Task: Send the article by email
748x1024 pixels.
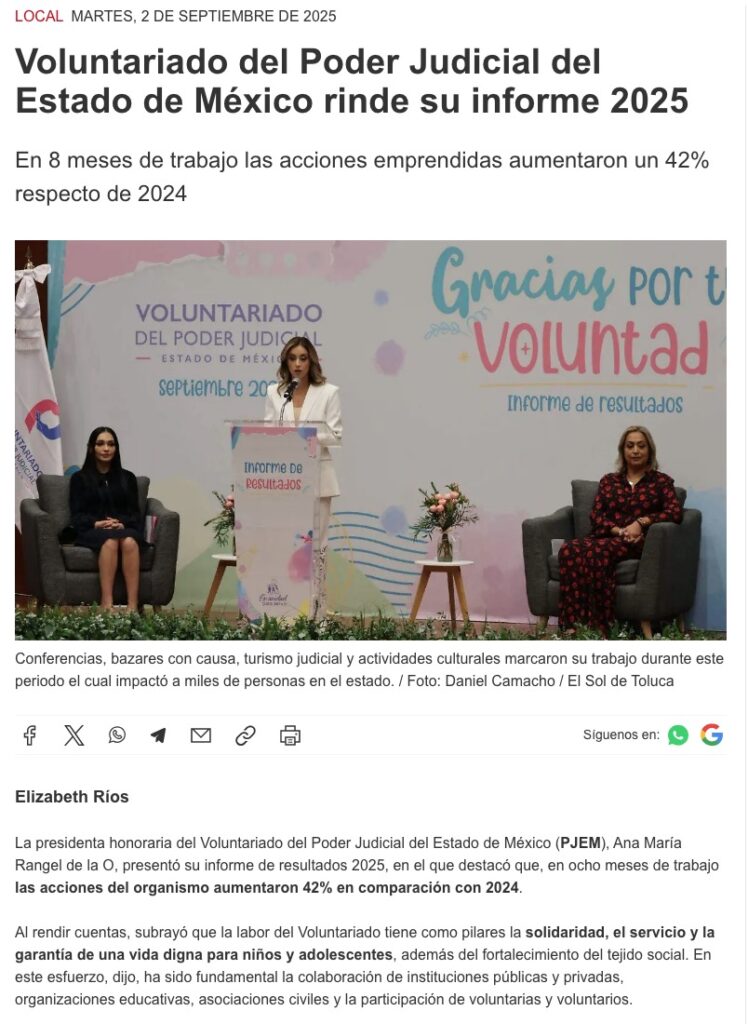Action: [201, 736]
